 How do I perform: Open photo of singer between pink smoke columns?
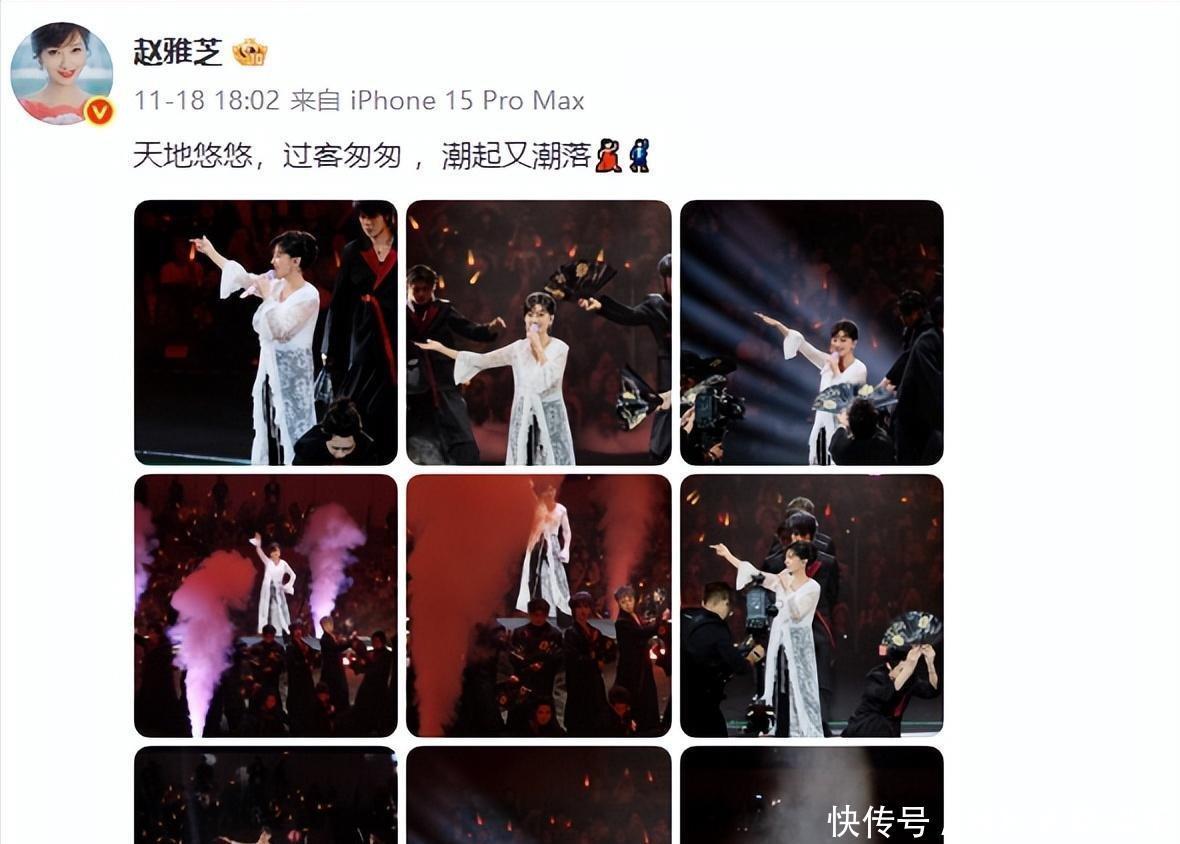266,606
